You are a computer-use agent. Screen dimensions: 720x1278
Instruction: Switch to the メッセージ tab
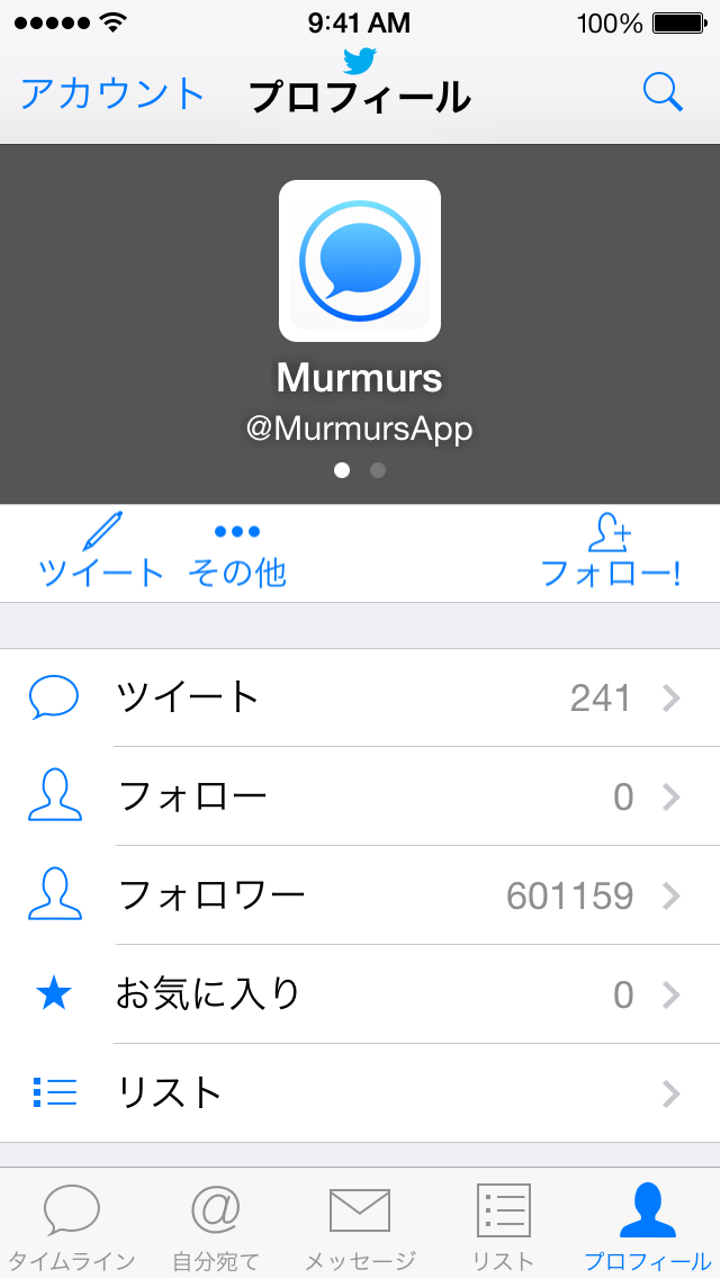(x=360, y=1224)
